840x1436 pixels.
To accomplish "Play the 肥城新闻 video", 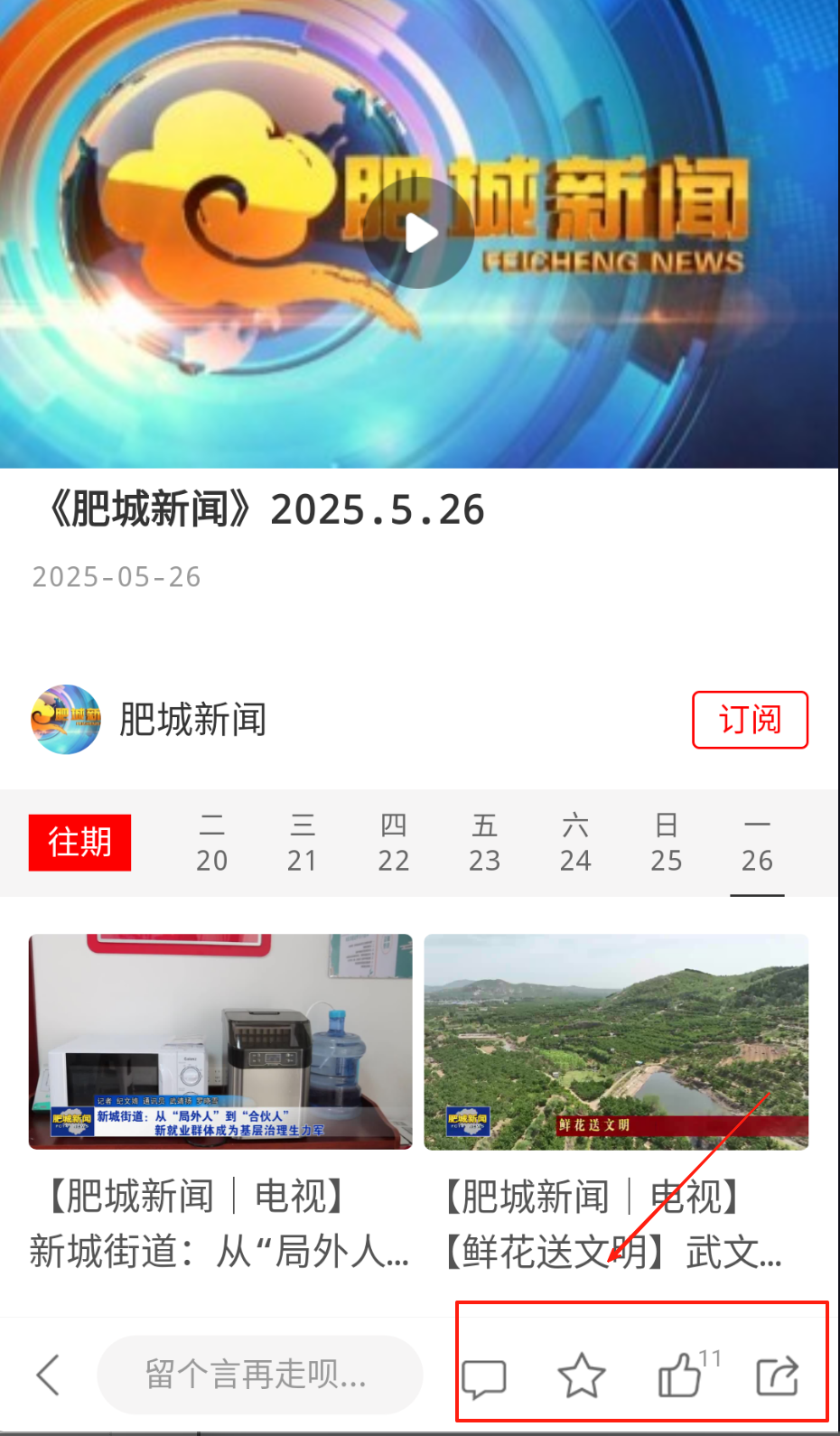I will click(418, 233).
